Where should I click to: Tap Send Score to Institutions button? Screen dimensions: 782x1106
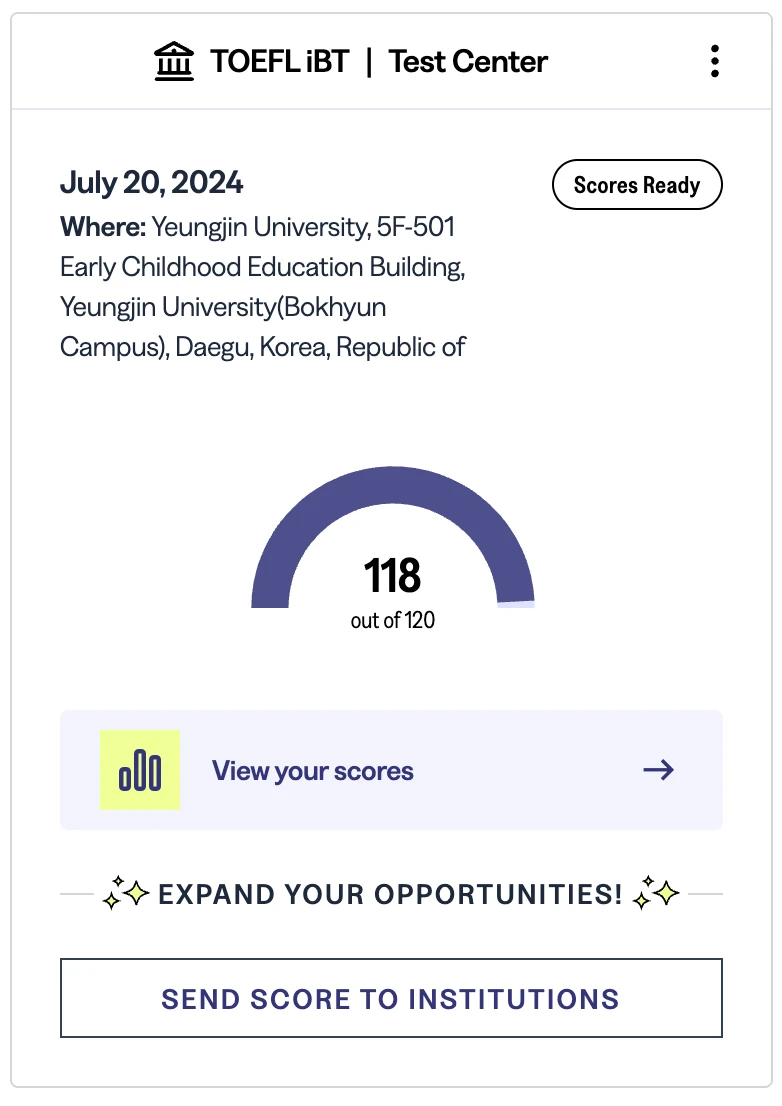point(391,998)
